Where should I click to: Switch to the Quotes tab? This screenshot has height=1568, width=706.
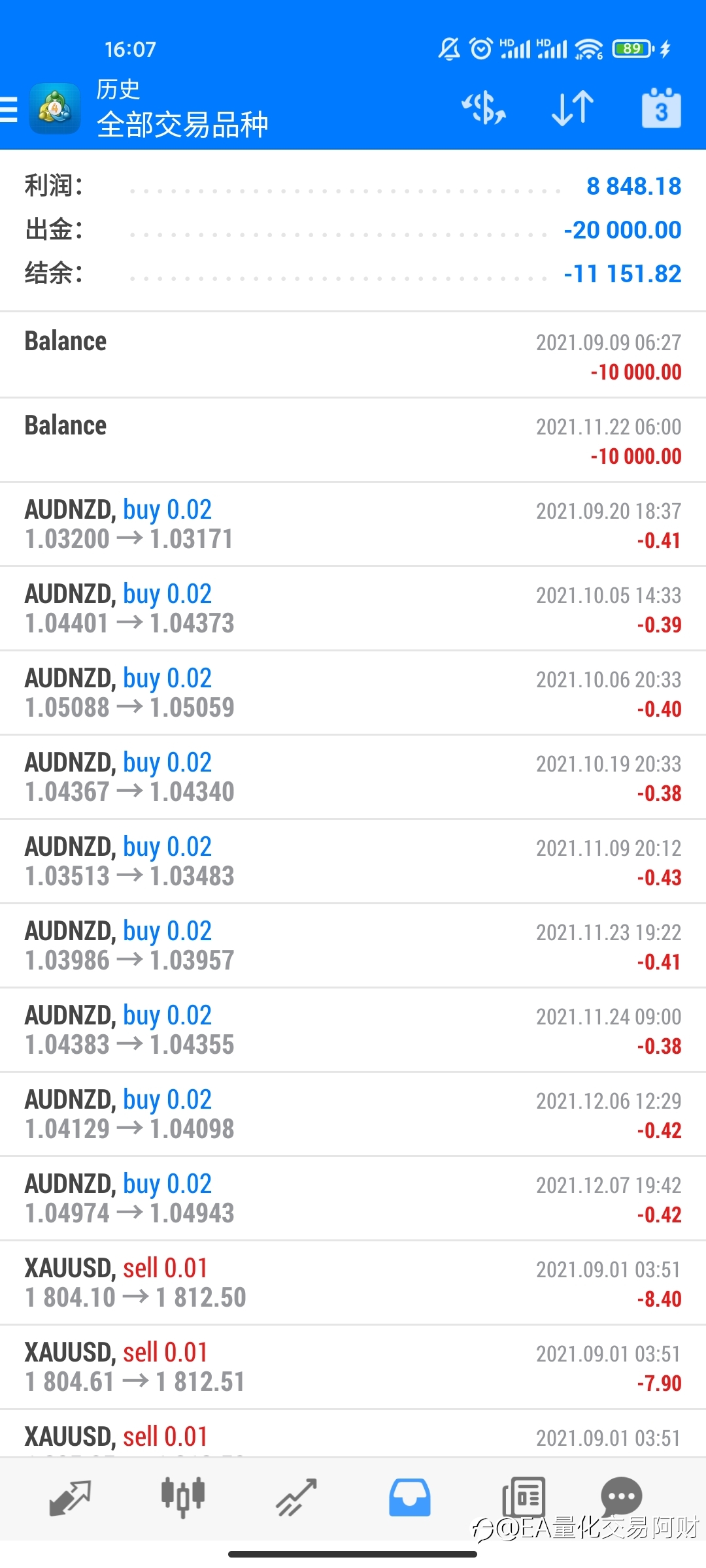[x=70, y=1497]
